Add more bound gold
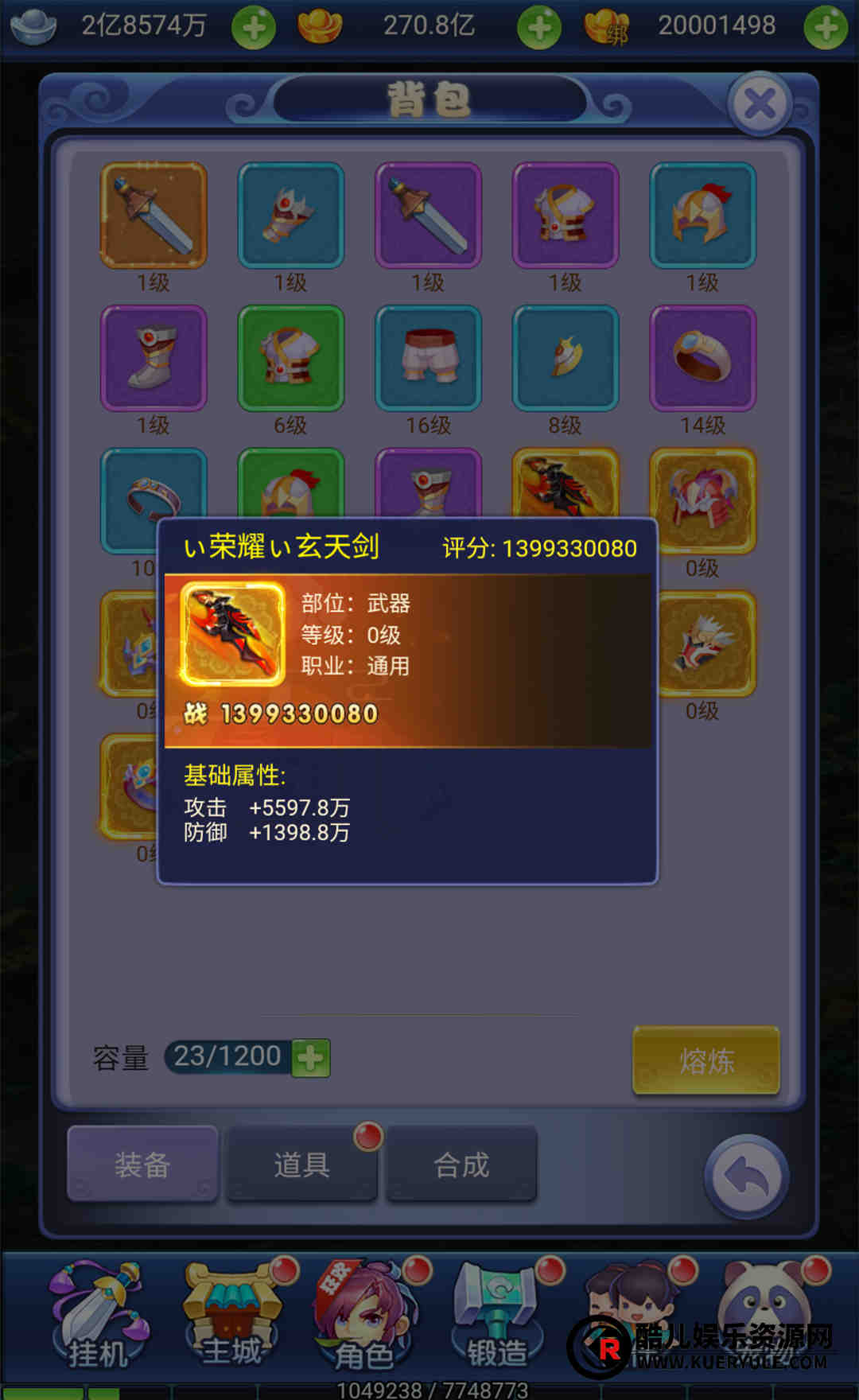Viewport: 859px width, 1400px height. (x=826, y=28)
